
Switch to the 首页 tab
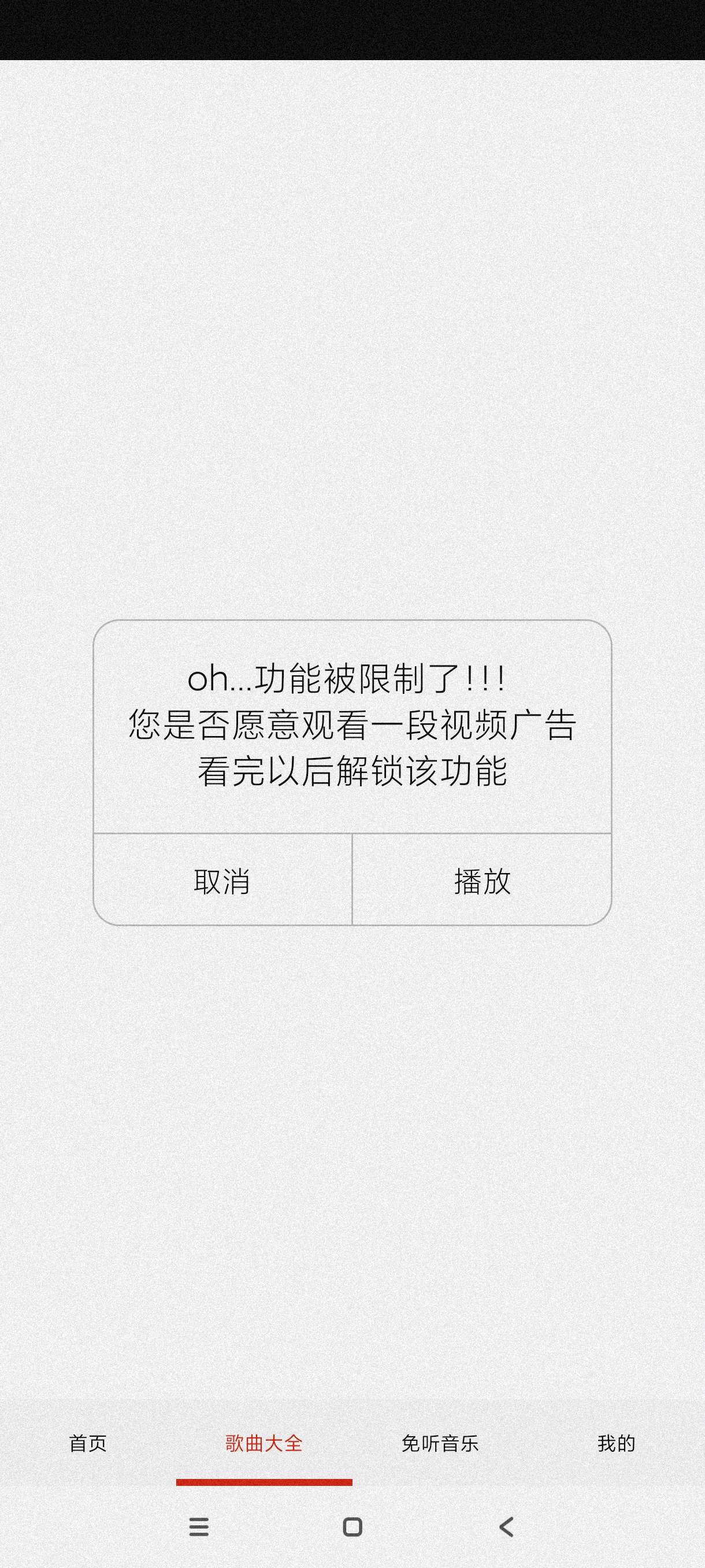pos(88,1443)
